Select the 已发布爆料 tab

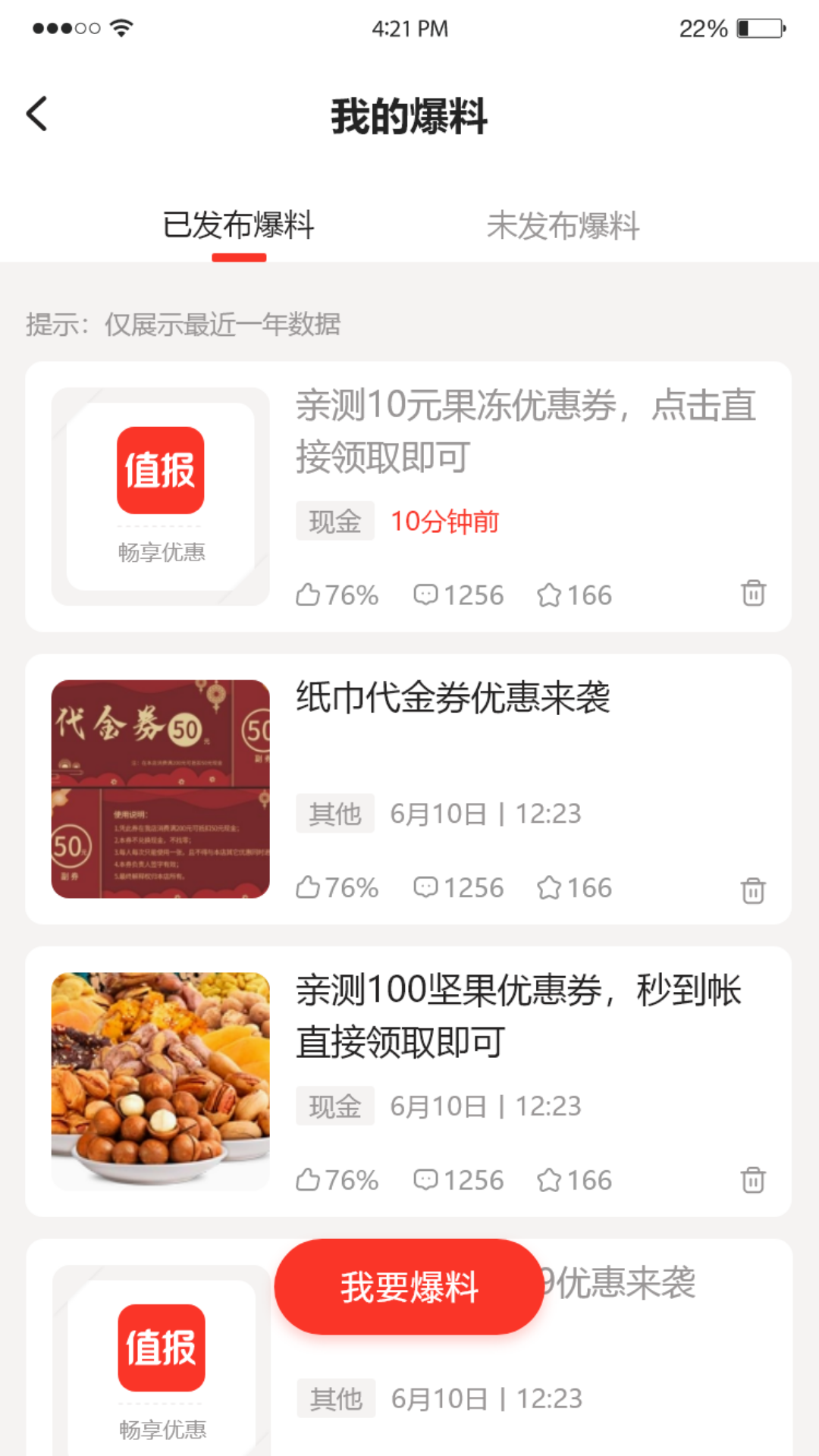coord(238,225)
